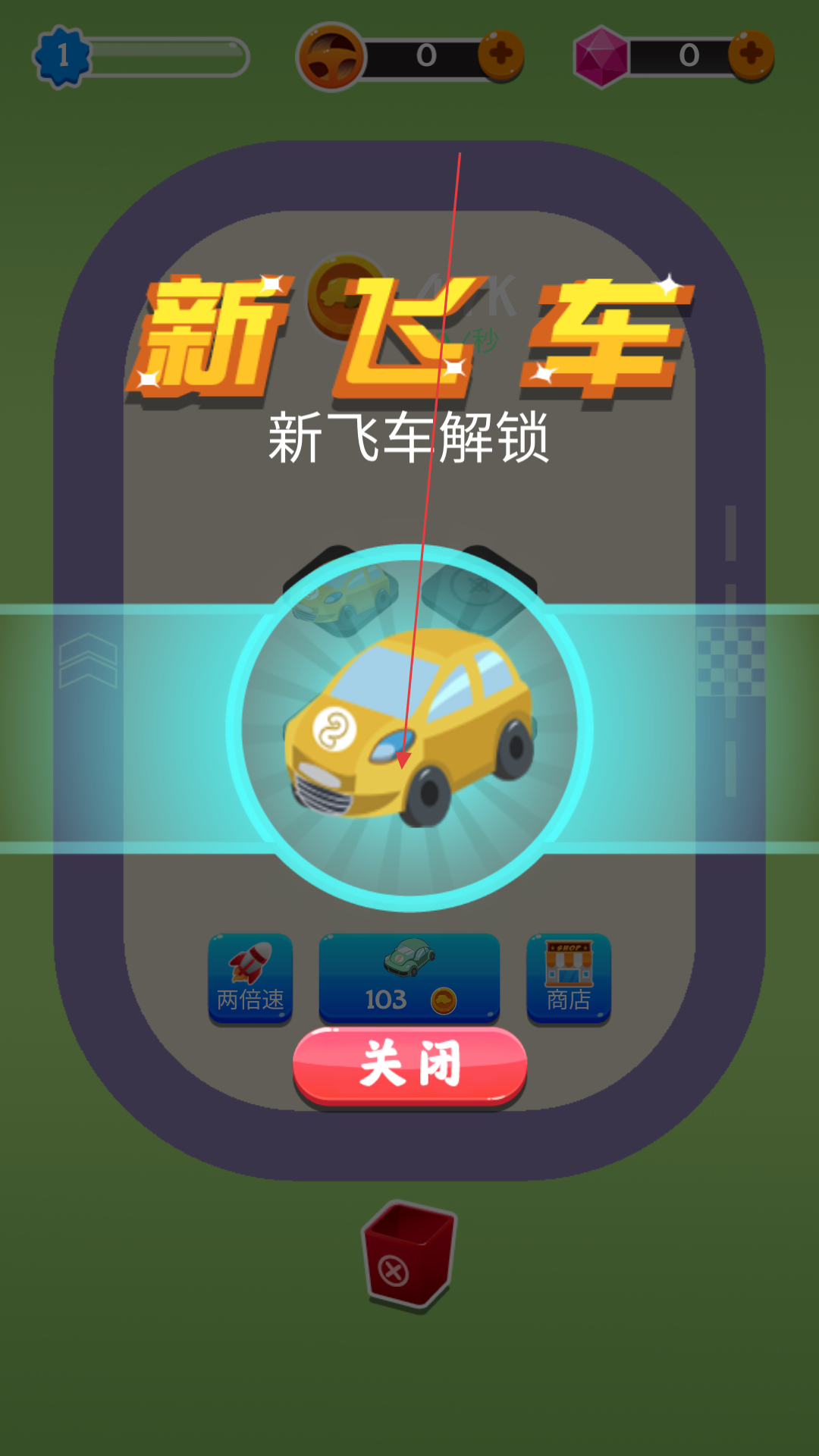Tap the red trash bin
The image size is (819, 1456).
(x=409, y=1257)
